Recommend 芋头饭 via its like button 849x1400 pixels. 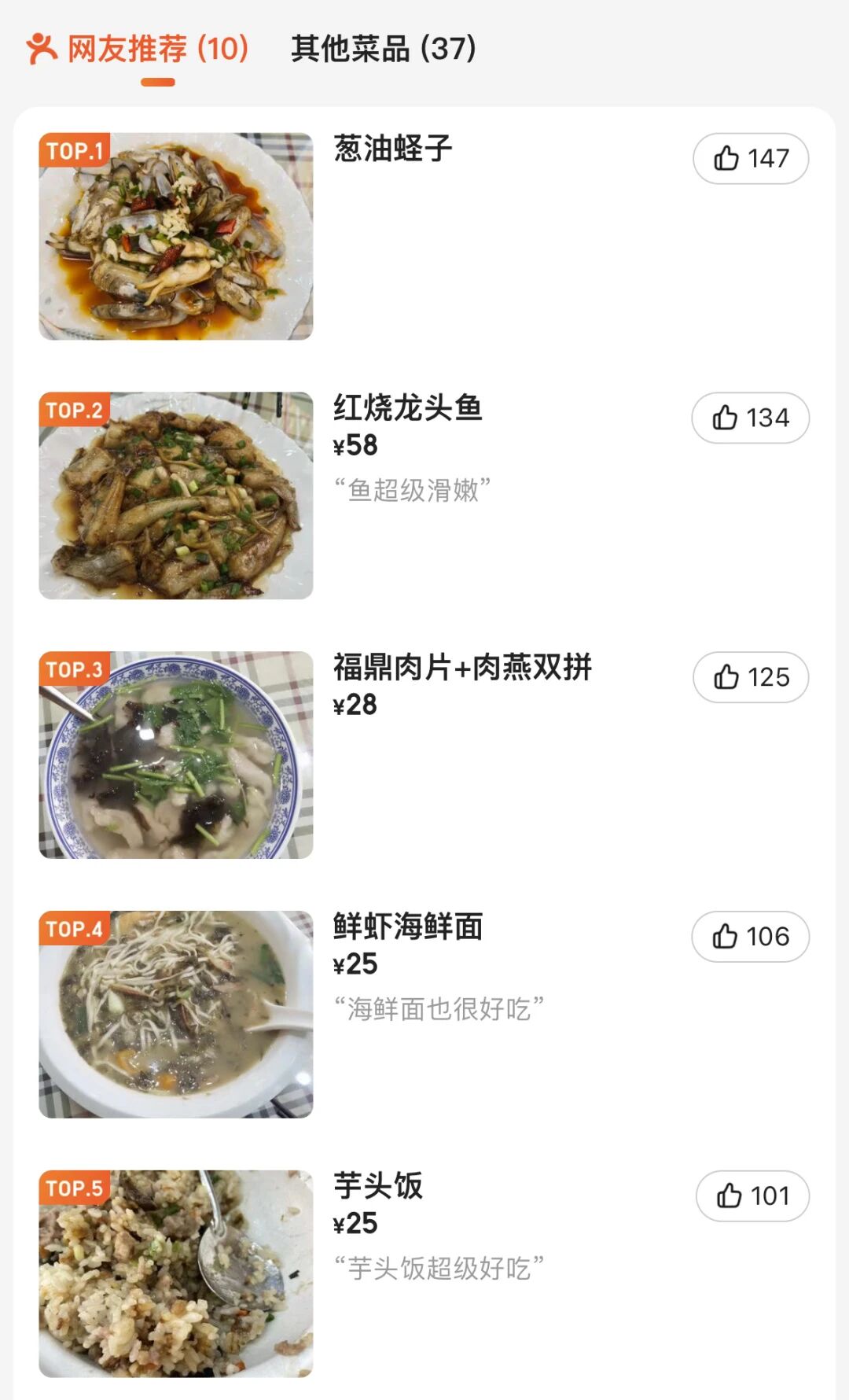point(752,1196)
